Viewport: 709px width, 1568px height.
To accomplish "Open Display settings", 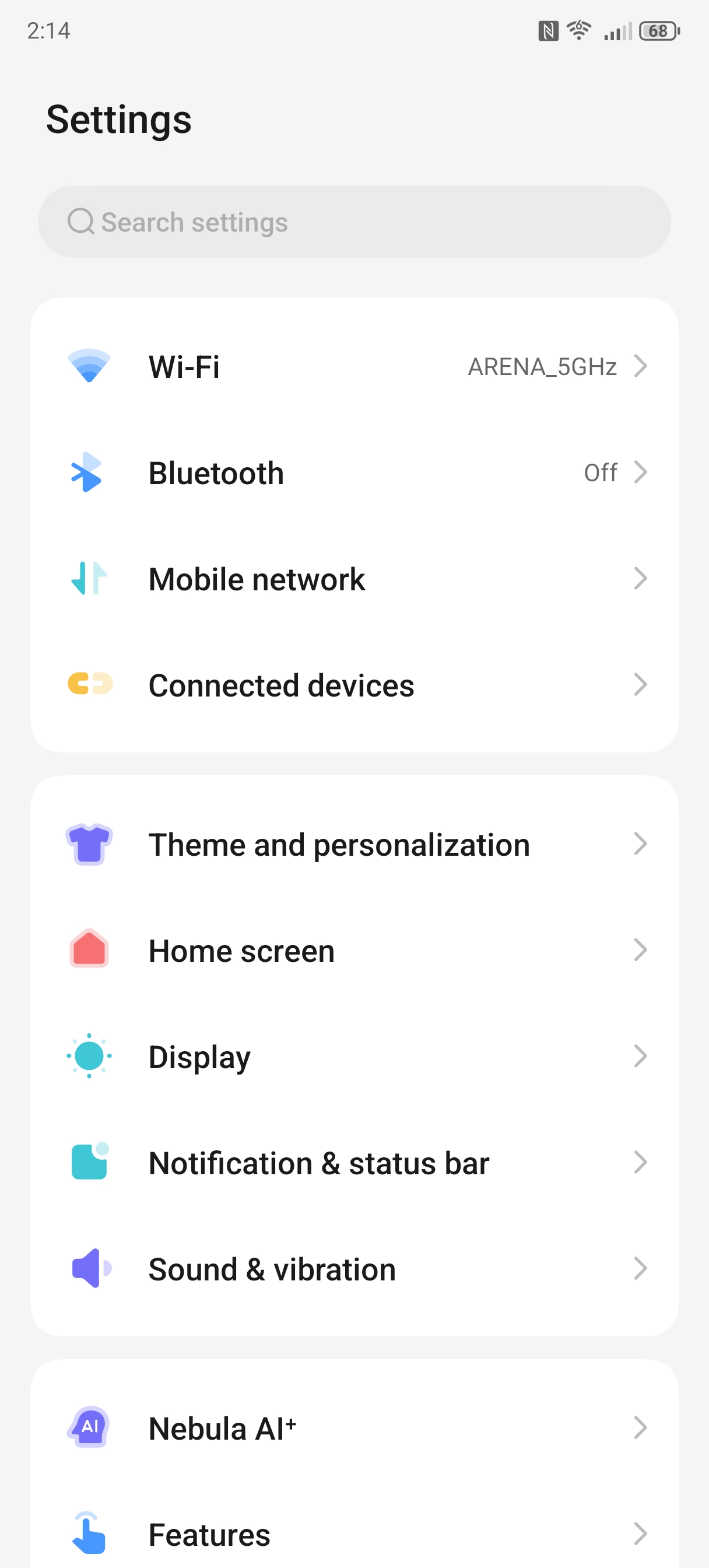I will click(354, 1056).
